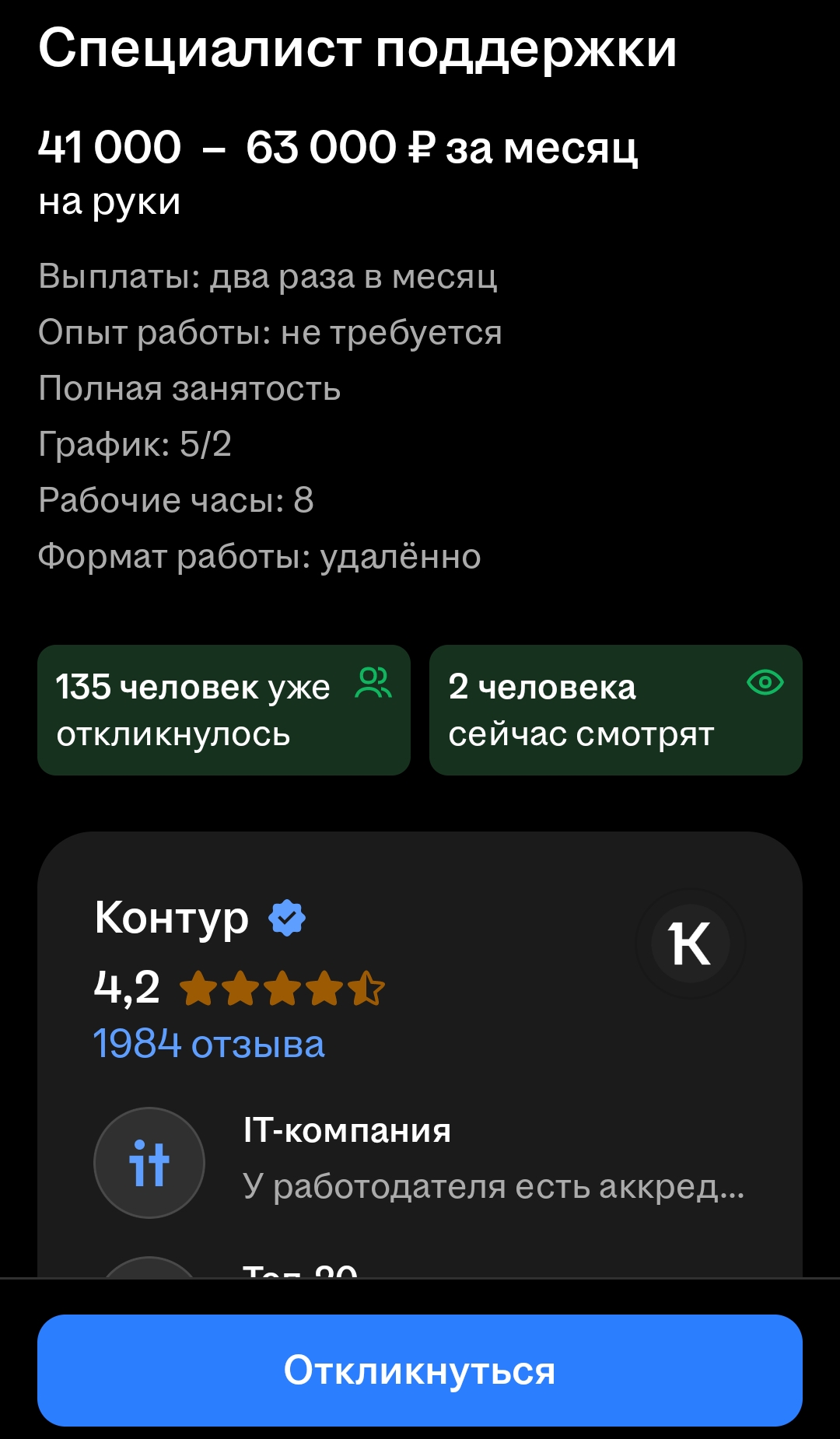Open the Контур company page

[171, 918]
